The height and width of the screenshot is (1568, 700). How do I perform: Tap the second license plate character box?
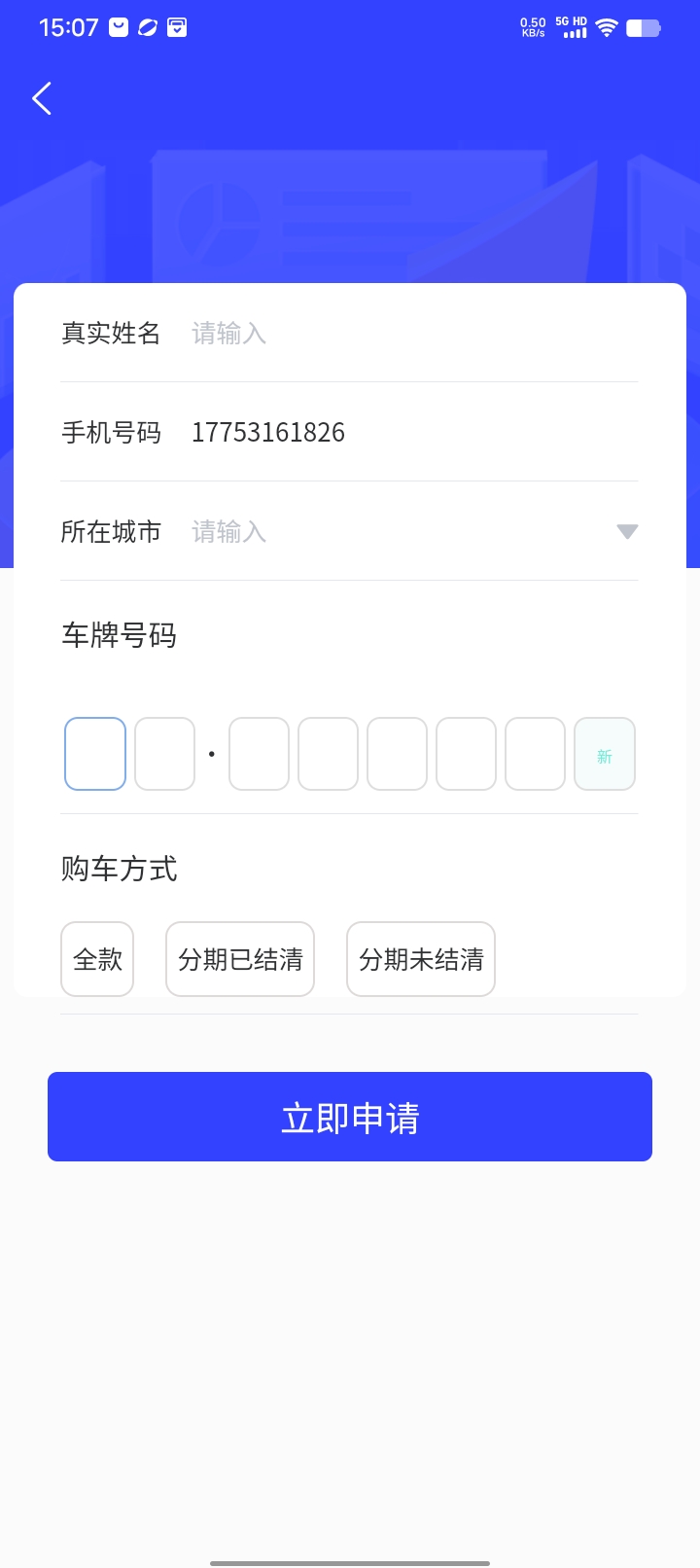[164, 754]
